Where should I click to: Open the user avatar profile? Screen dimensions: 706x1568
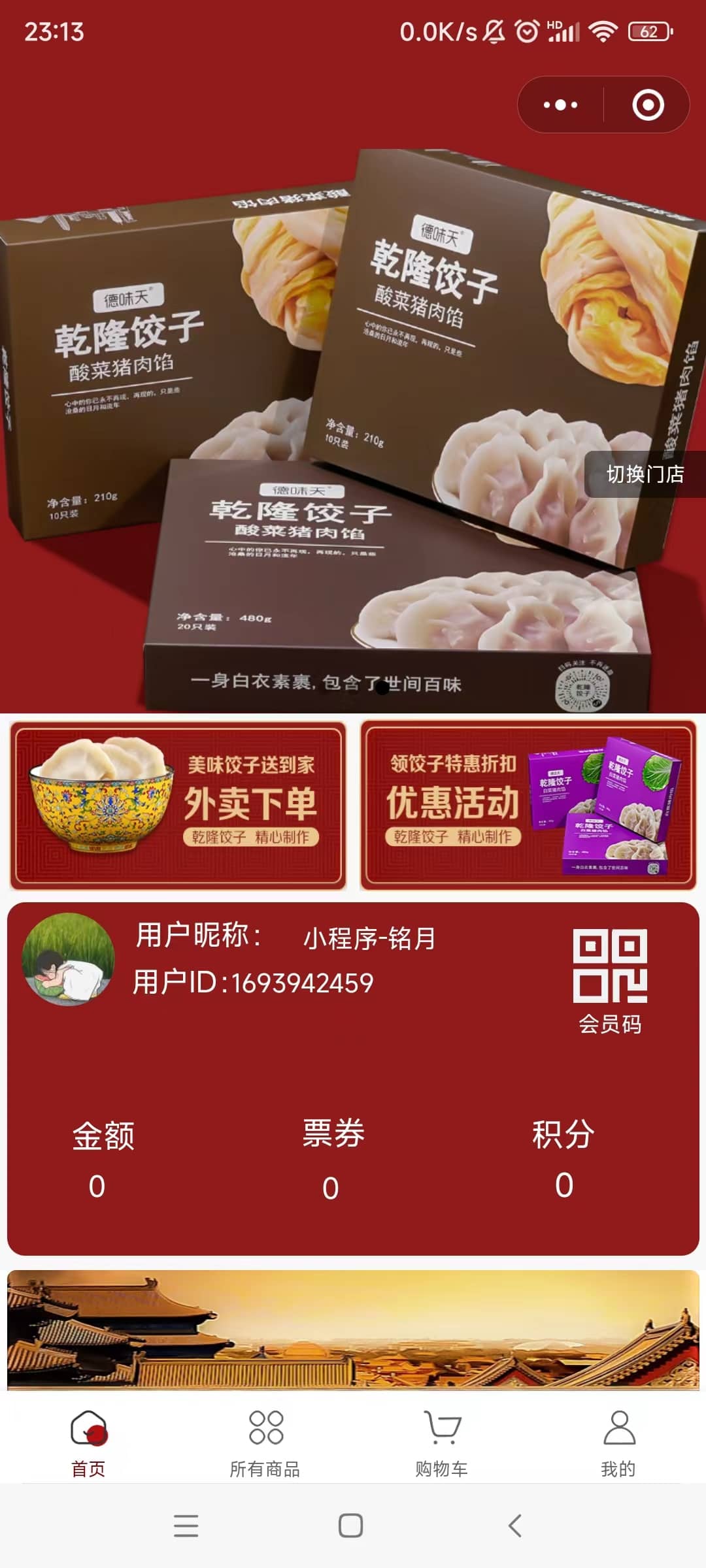pos(69,959)
